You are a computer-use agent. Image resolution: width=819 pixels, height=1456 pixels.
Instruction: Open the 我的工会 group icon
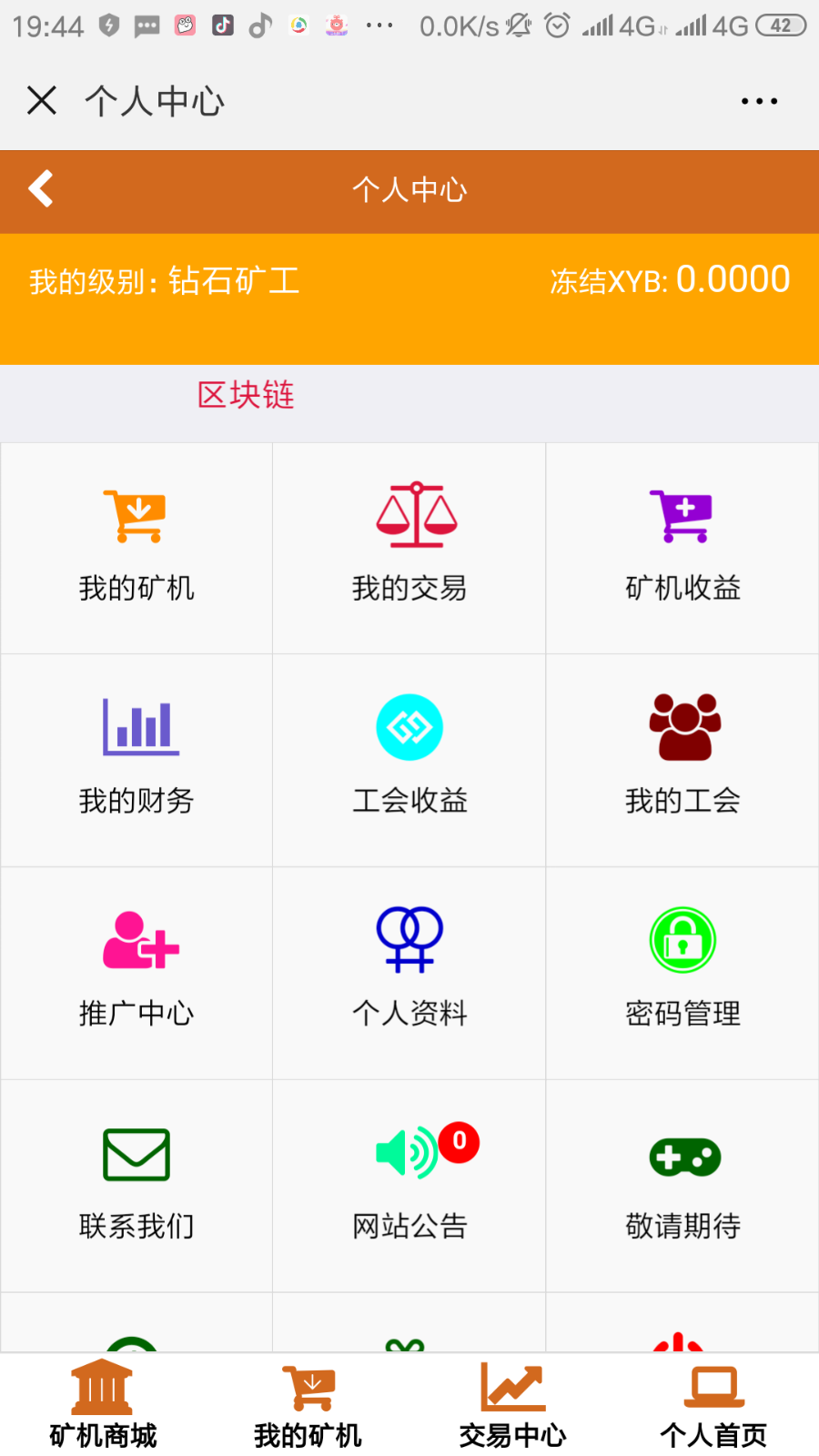(682, 726)
